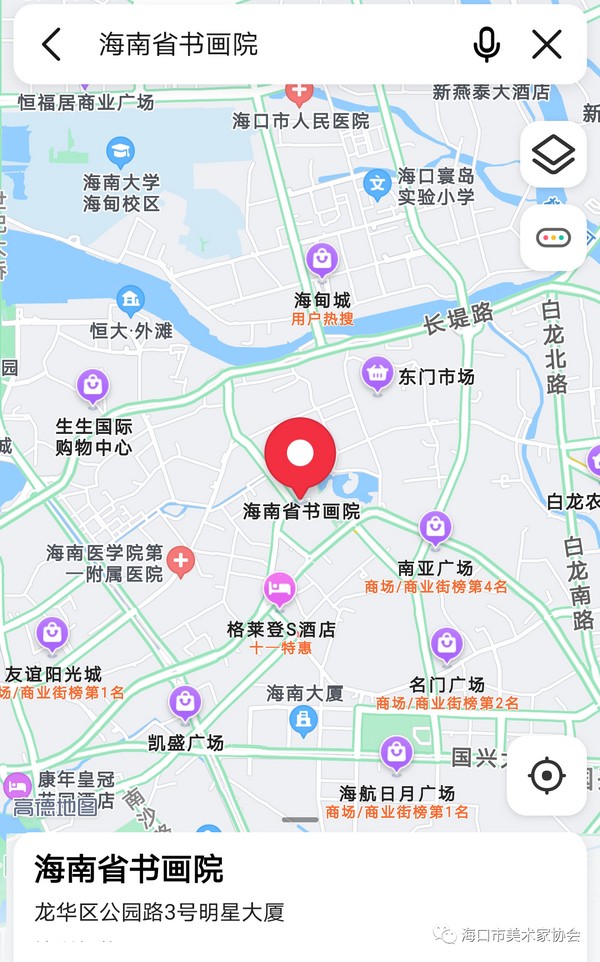The height and width of the screenshot is (962, 600).
Task: Go back from the search results
Action: pyautogui.click(x=51, y=44)
